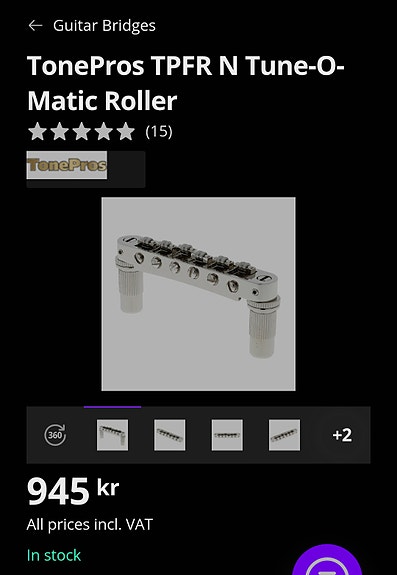397x575 pixels.
Task: Select the first product thumbnail
Action: click(x=113, y=435)
